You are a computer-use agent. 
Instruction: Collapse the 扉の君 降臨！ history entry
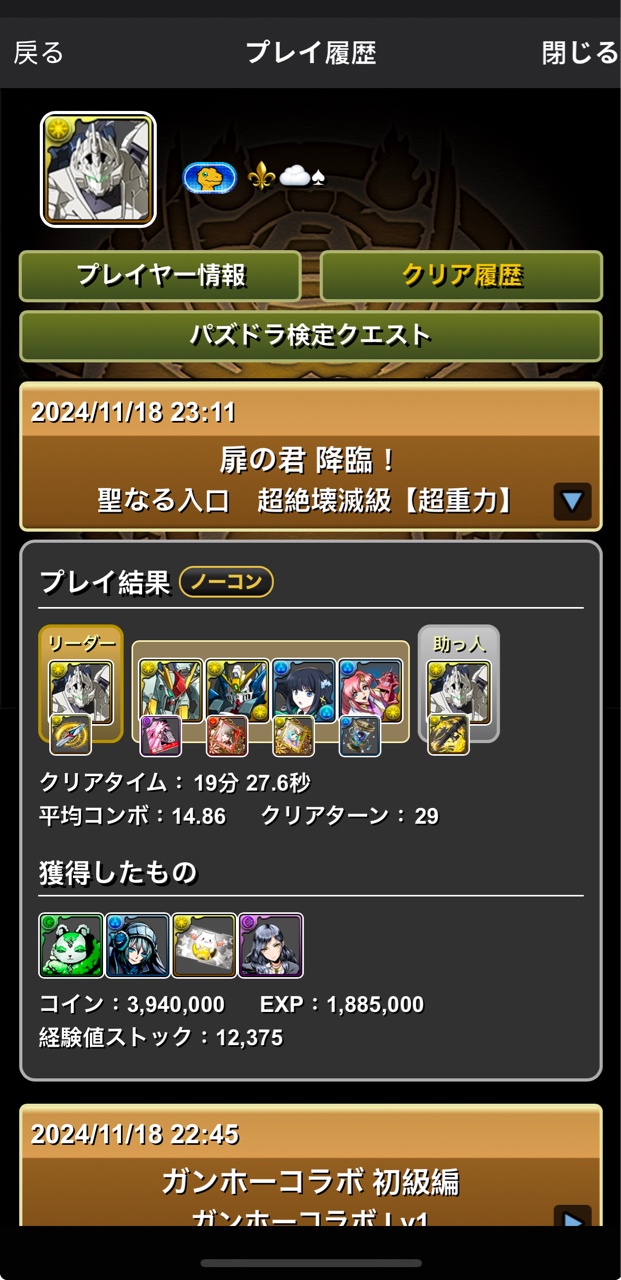tap(572, 500)
